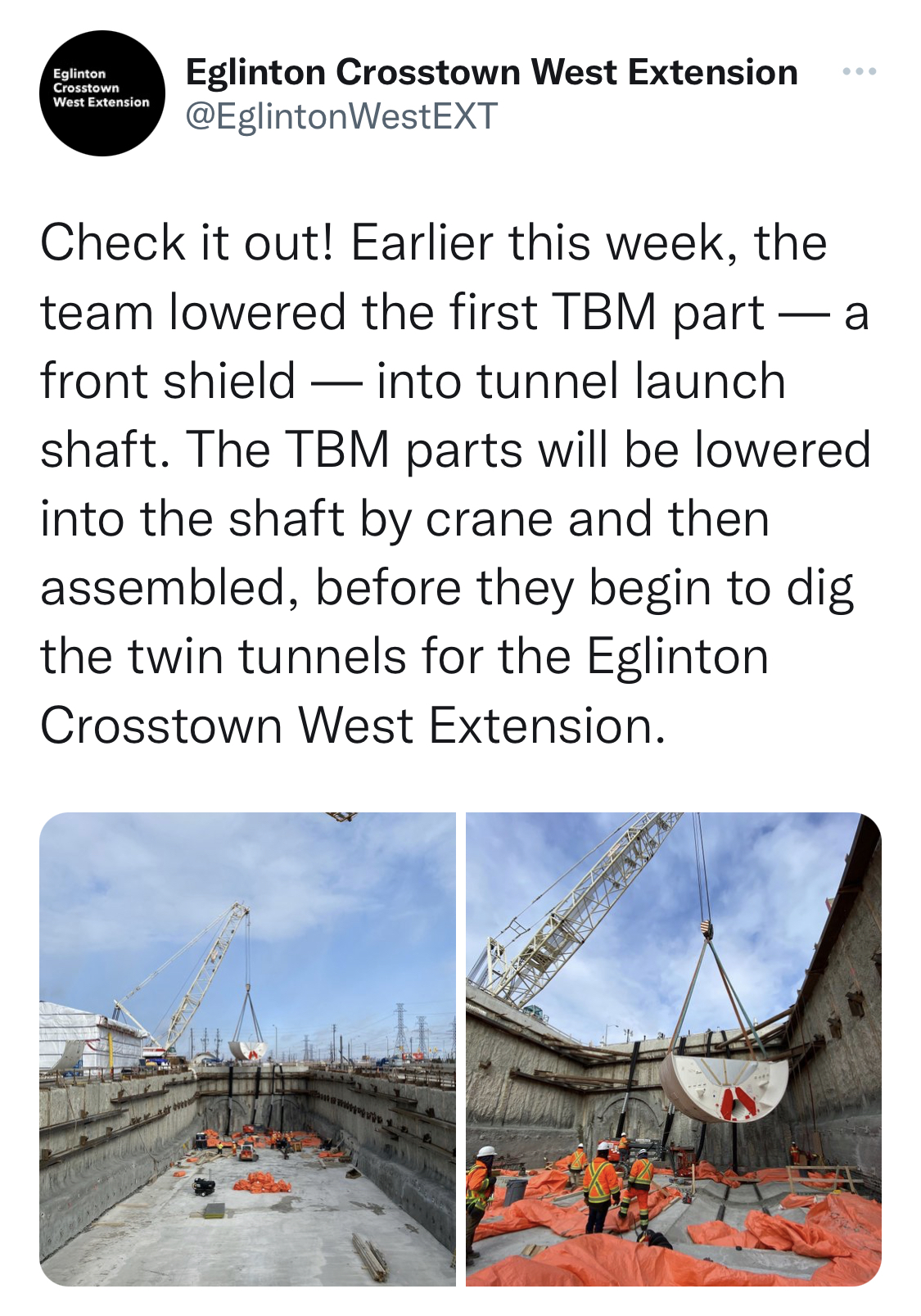This screenshot has width=921, height=1316.
Task: Open the tweet's three-dot overflow menu
Action: [859, 73]
